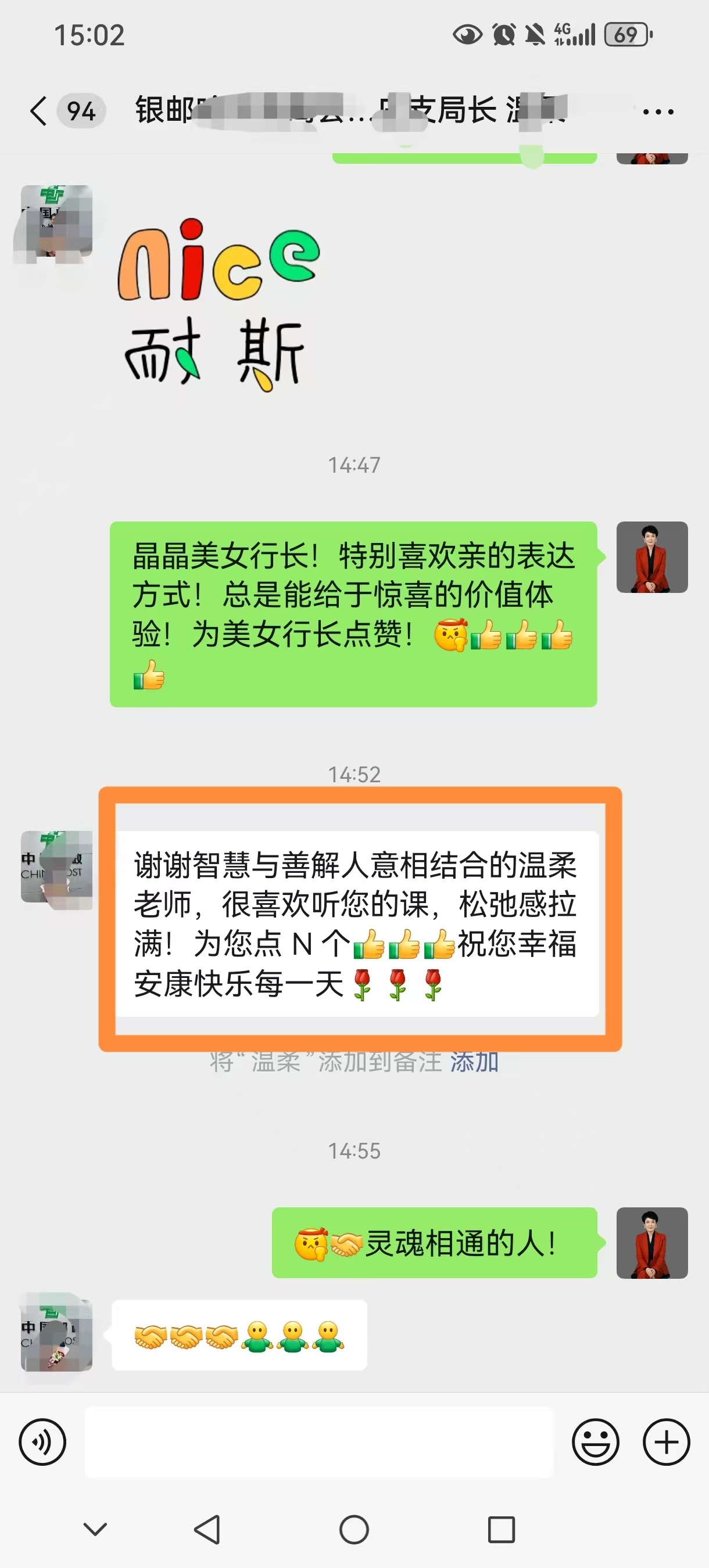Tap 添加 to add 温柔 to remark

[474, 1062]
